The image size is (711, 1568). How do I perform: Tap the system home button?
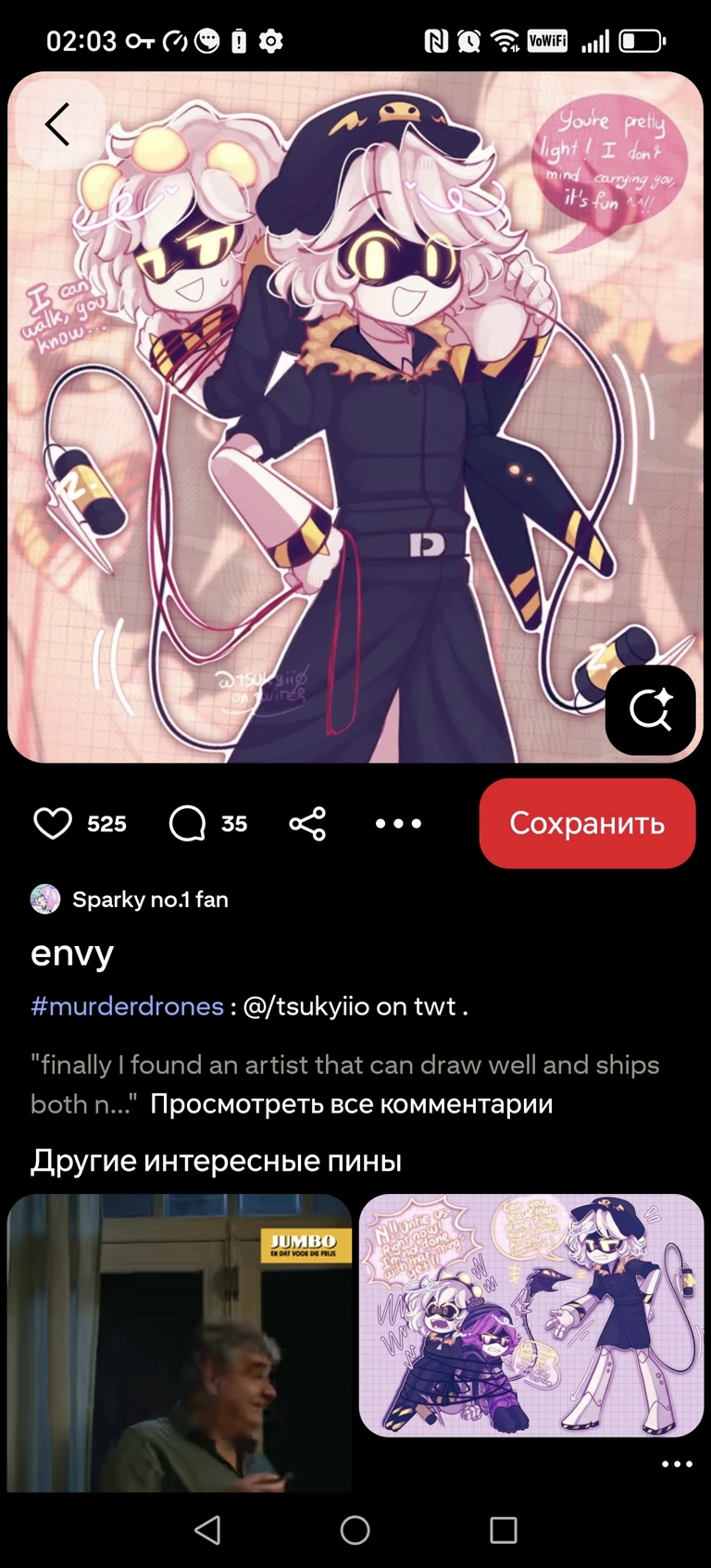(x=355, y=1530)
